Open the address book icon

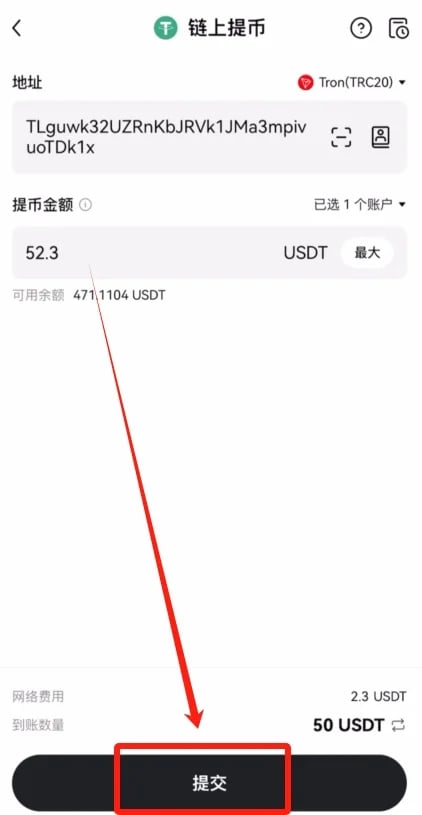tap(380, 137)
